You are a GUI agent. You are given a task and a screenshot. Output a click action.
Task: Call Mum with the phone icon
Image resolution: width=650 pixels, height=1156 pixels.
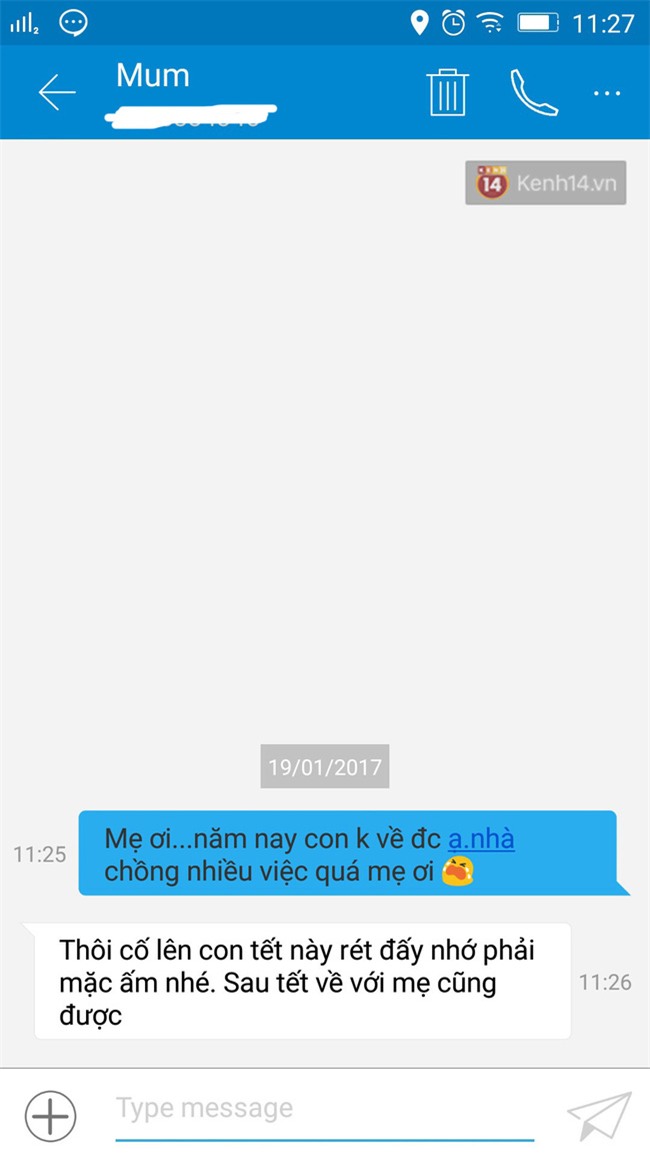533,92
